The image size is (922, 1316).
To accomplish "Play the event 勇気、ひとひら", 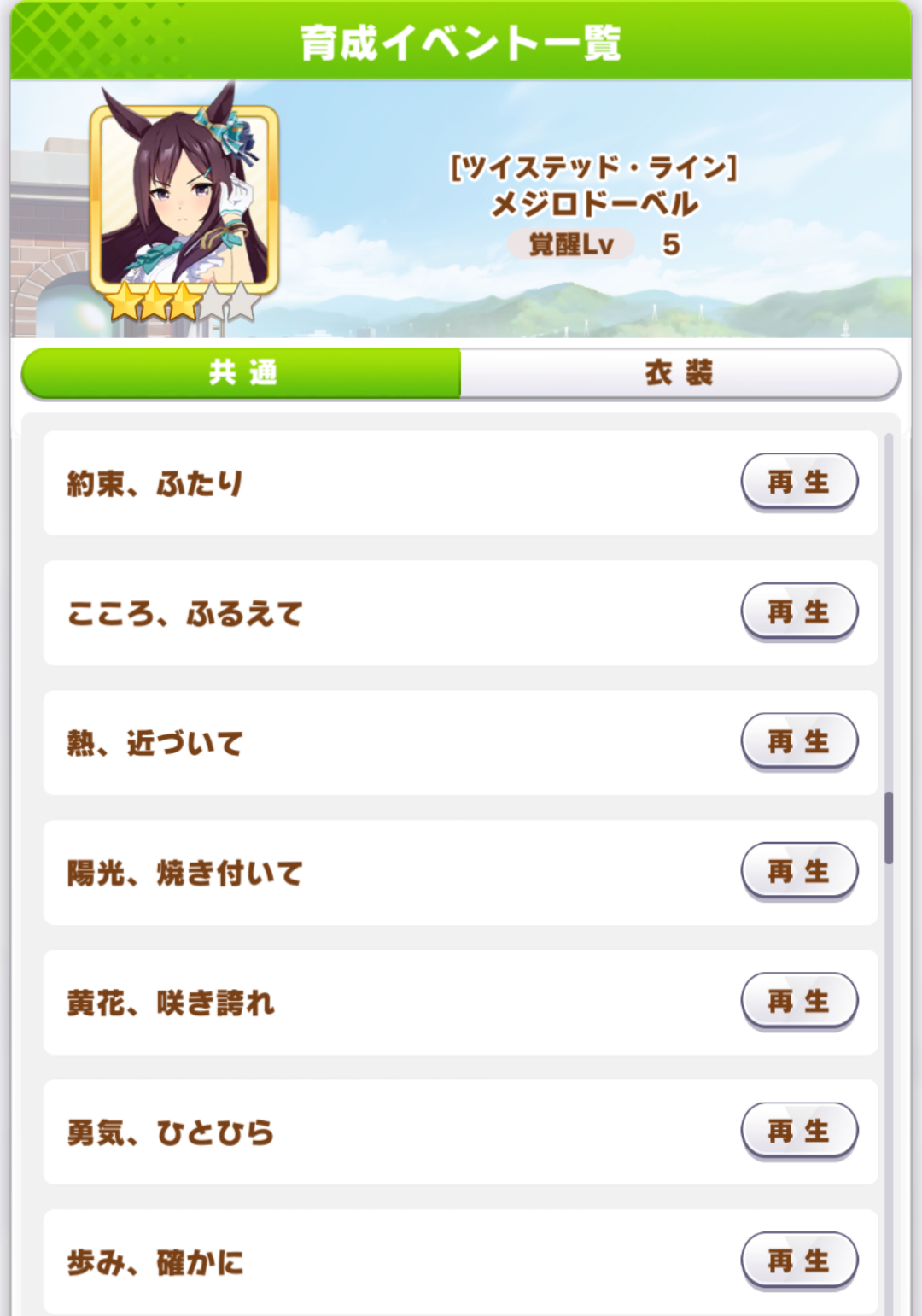I will 799,1132.
